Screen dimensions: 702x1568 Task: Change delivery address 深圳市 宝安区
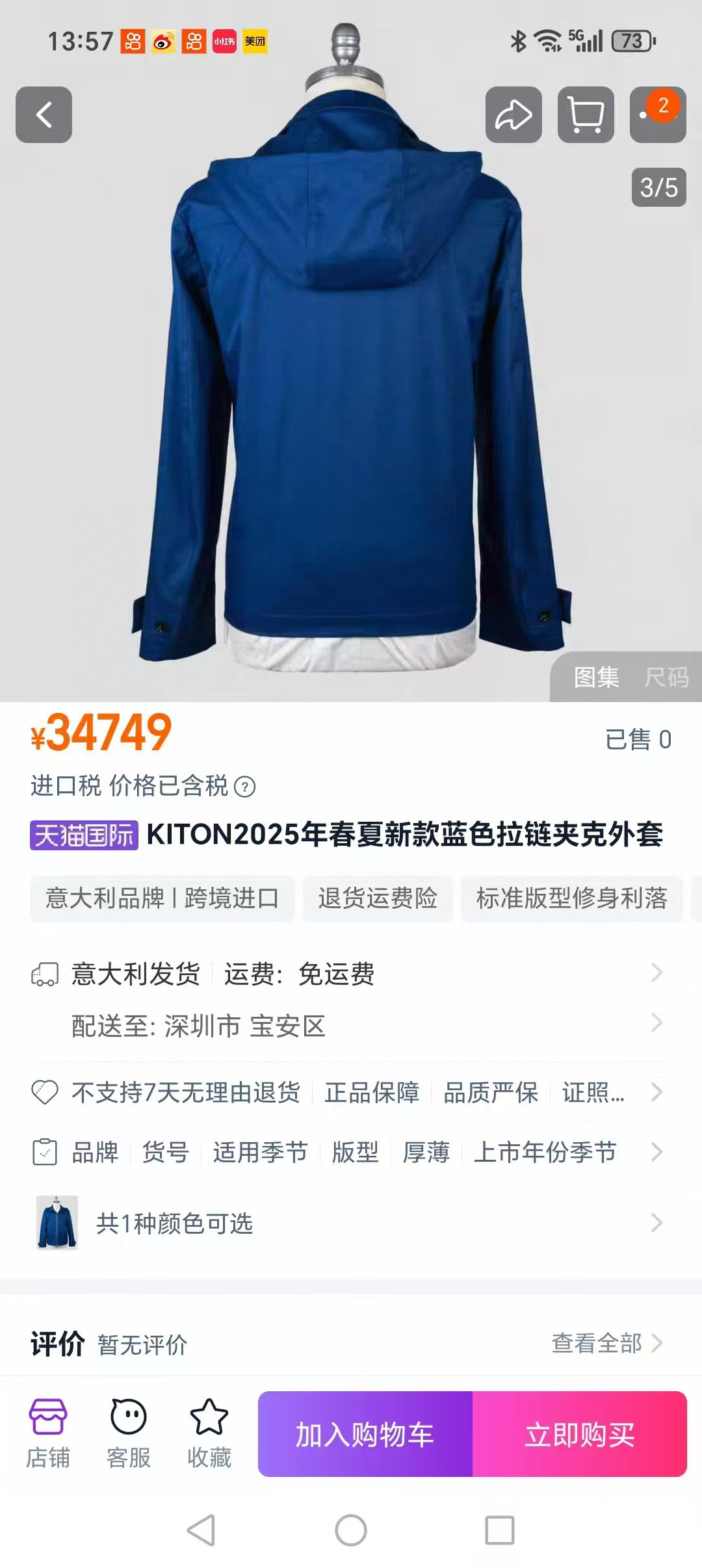click(351, 1026)
